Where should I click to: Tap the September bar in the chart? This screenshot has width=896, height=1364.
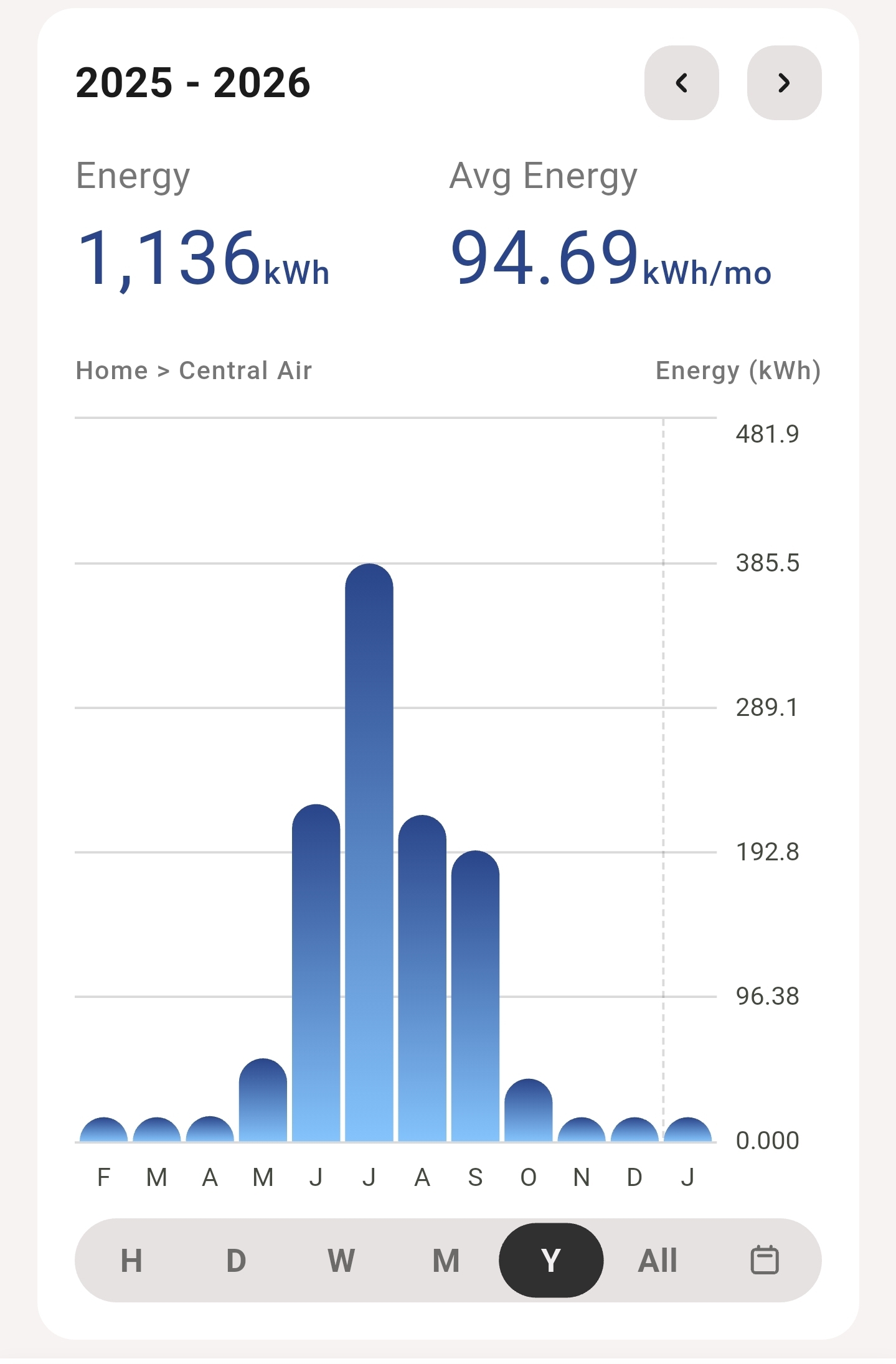coord(475,996)
